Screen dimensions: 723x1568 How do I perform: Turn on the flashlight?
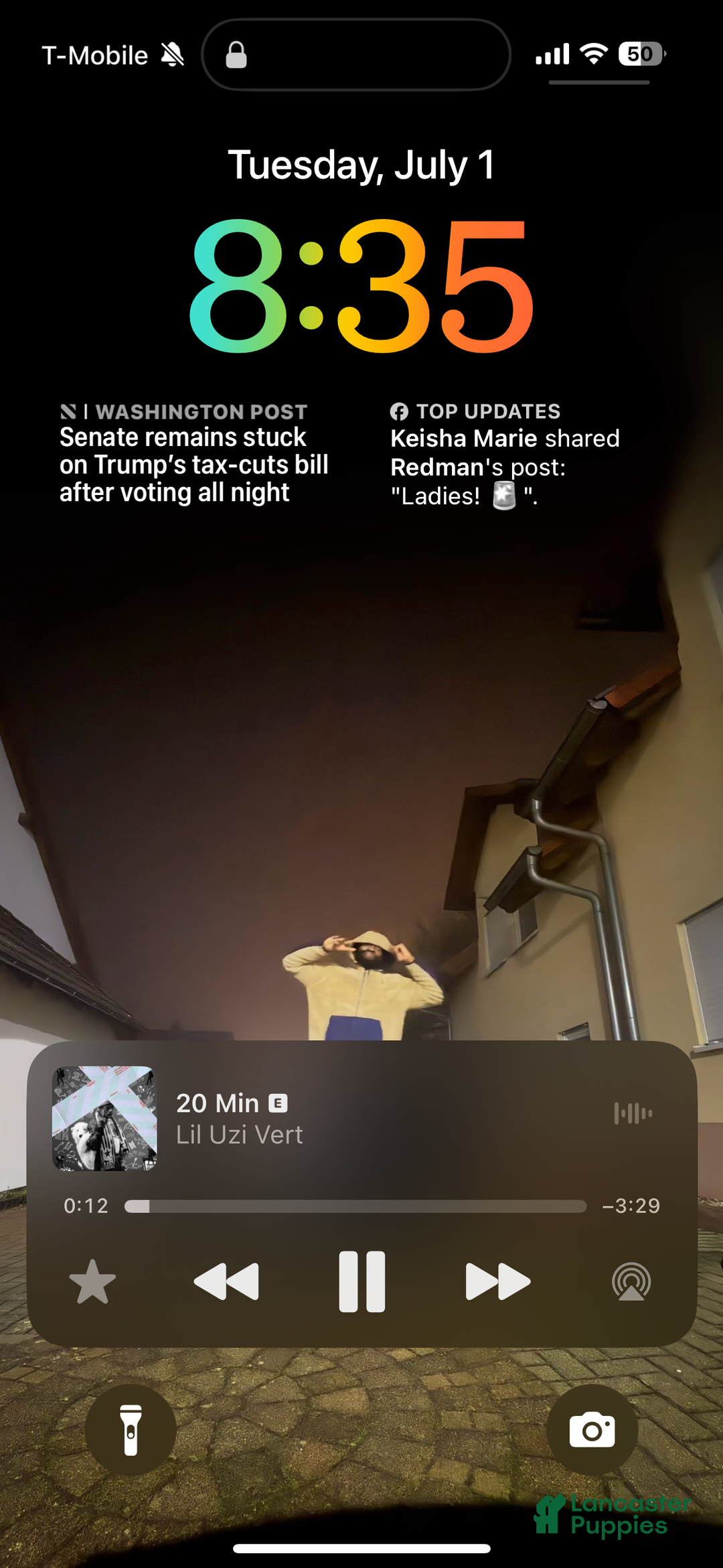[x=131, y=1430]
